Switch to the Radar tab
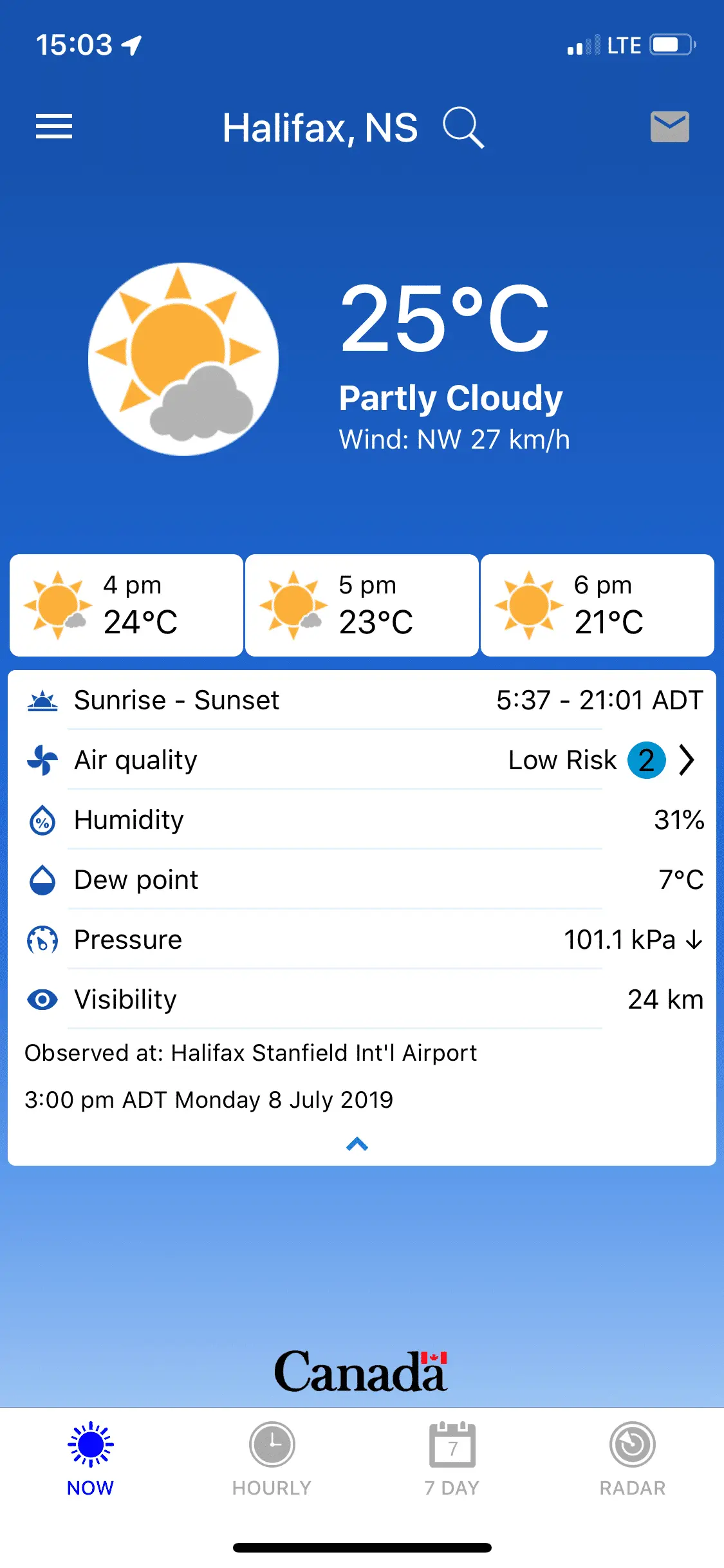This screenshot has height=1568, width=724. point(633,1459)
